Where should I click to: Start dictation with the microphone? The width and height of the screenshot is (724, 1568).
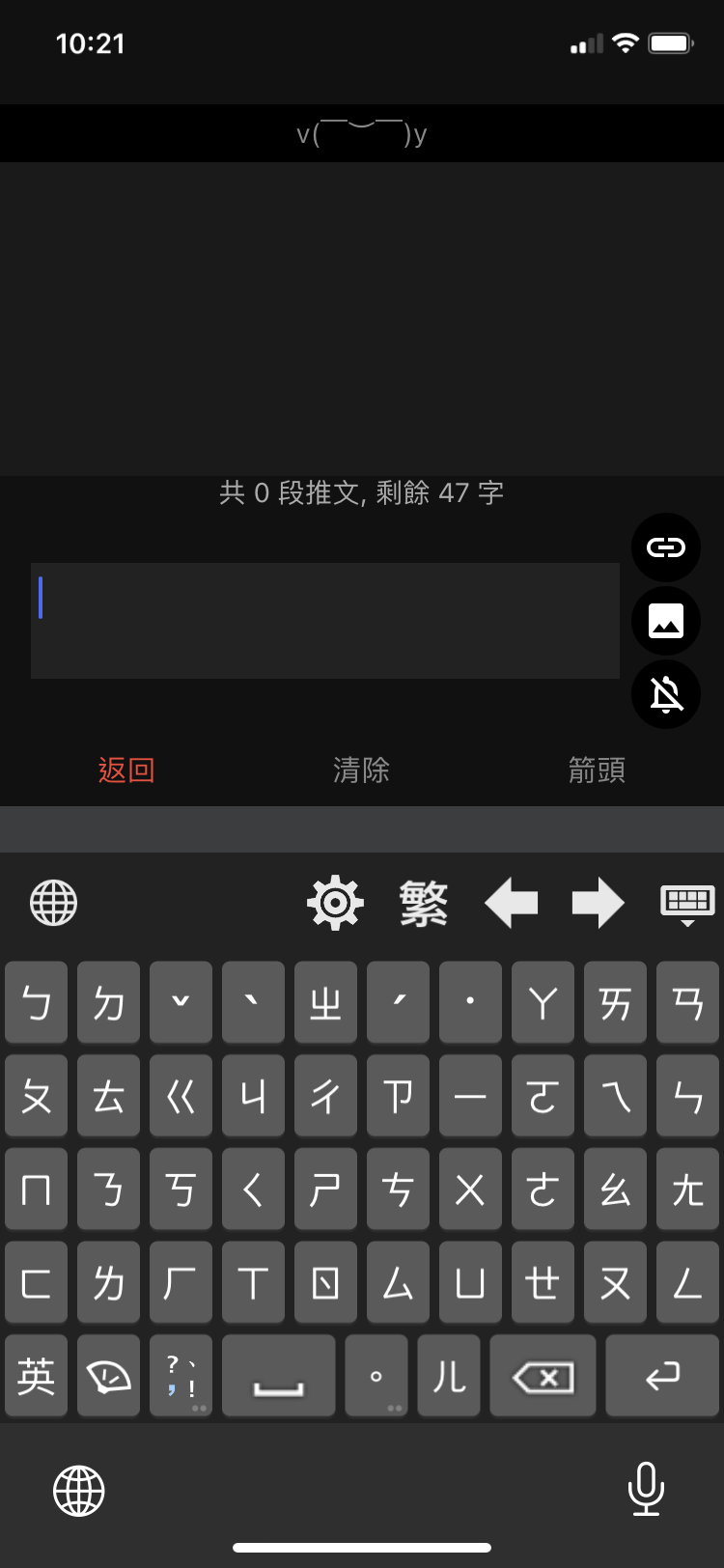645,1488
